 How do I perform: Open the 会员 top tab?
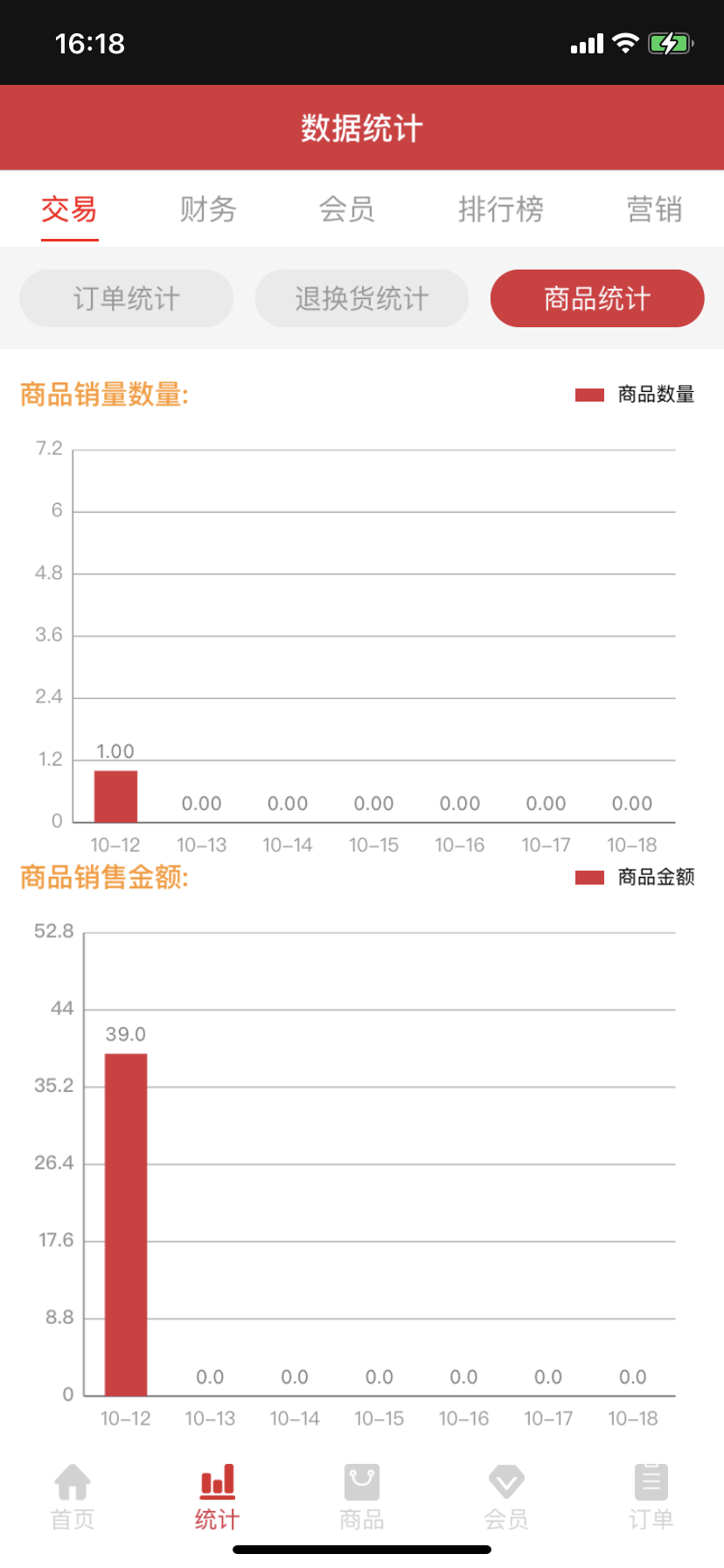click(x=347, y=210)
